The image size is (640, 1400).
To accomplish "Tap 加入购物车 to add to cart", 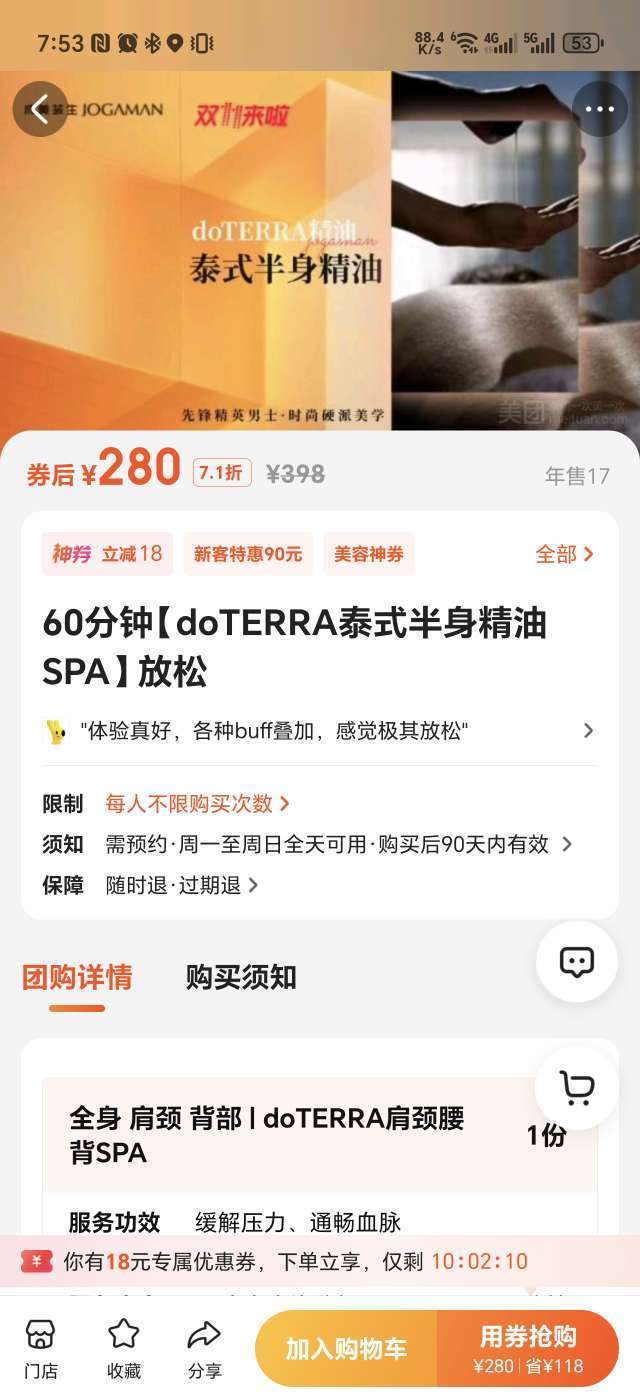I will pos(346,1349).
